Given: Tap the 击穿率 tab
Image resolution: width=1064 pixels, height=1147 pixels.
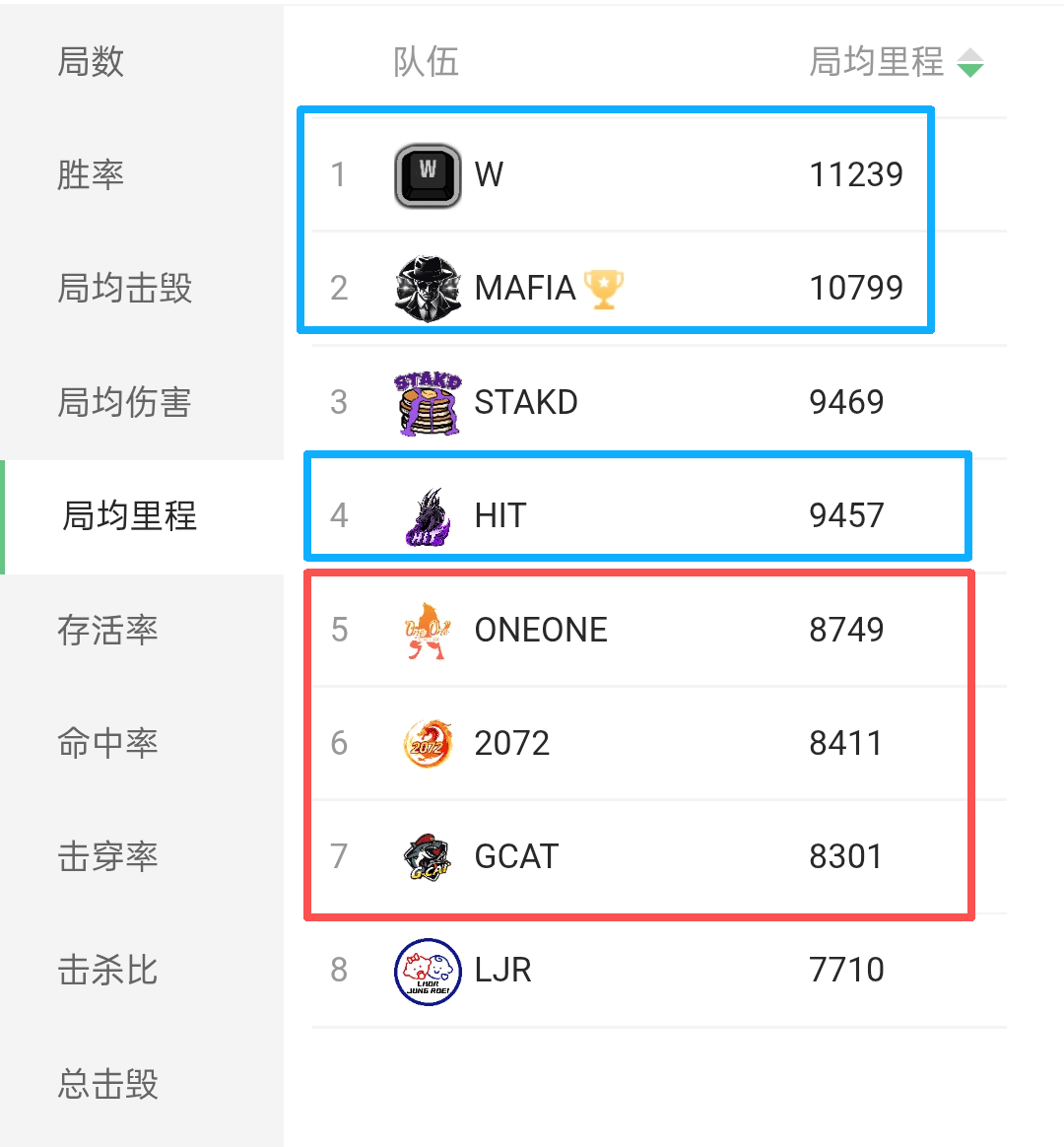Looking at the screenshot, I should click(107, 856).
